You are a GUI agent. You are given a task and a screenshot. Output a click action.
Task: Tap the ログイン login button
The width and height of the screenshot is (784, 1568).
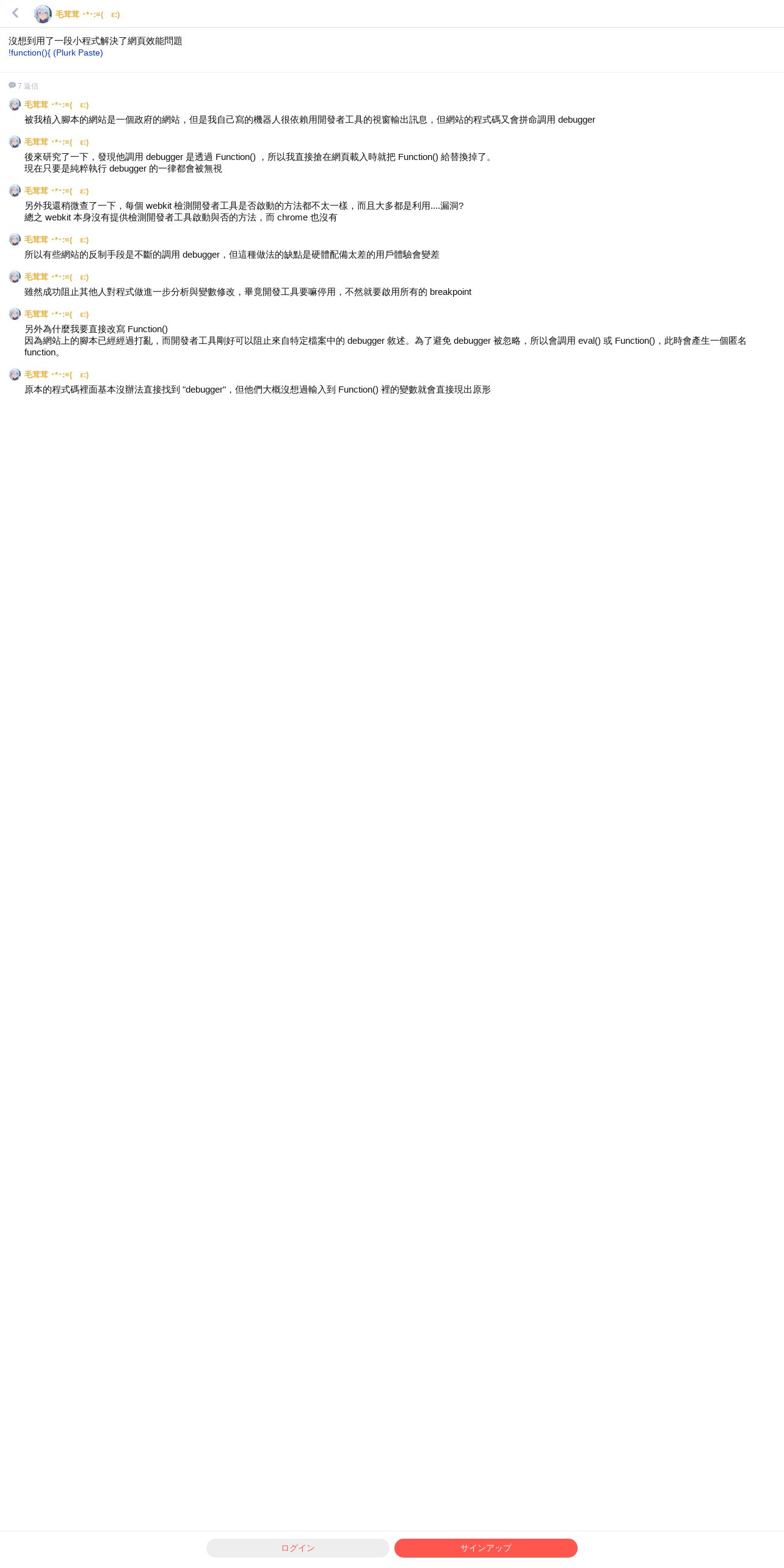297,1548
